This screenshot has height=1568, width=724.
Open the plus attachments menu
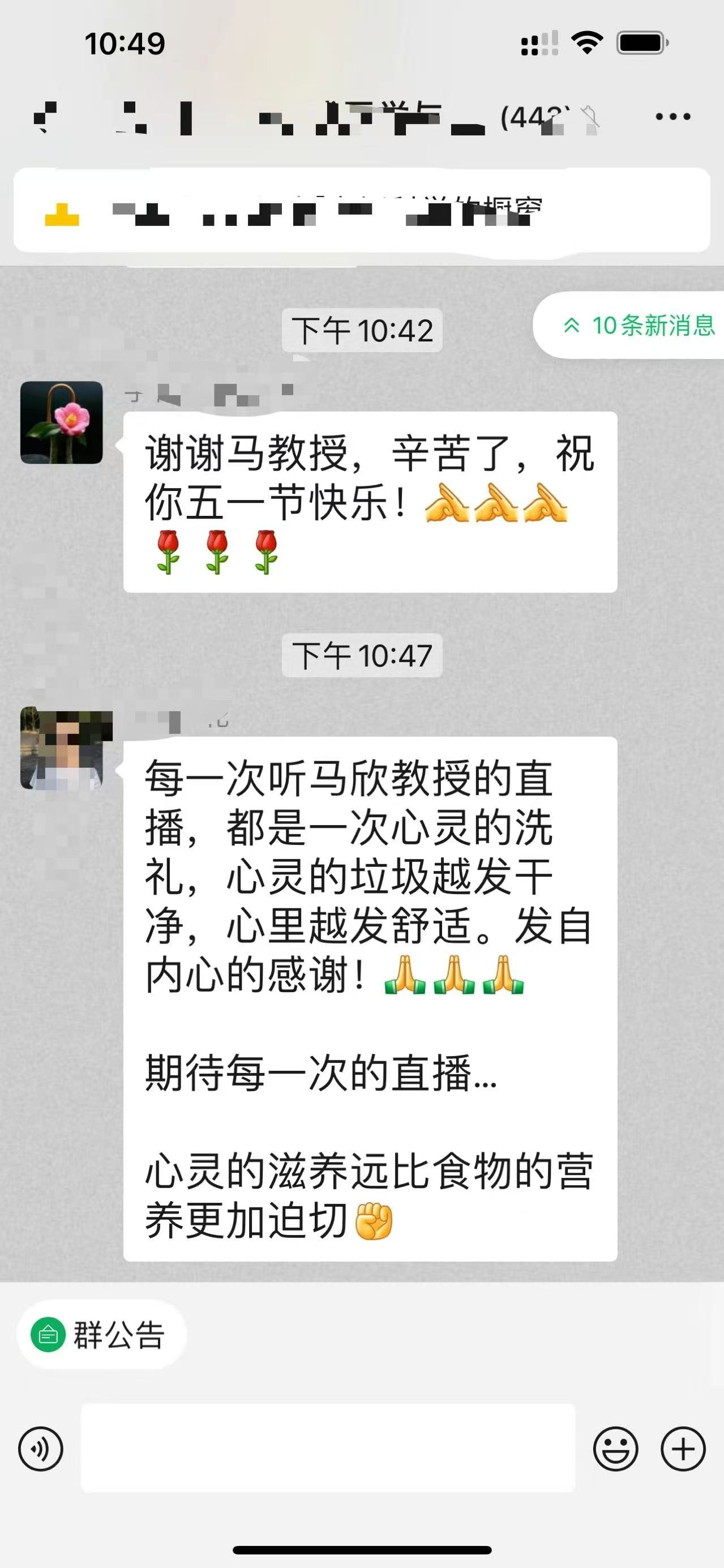683,1449
